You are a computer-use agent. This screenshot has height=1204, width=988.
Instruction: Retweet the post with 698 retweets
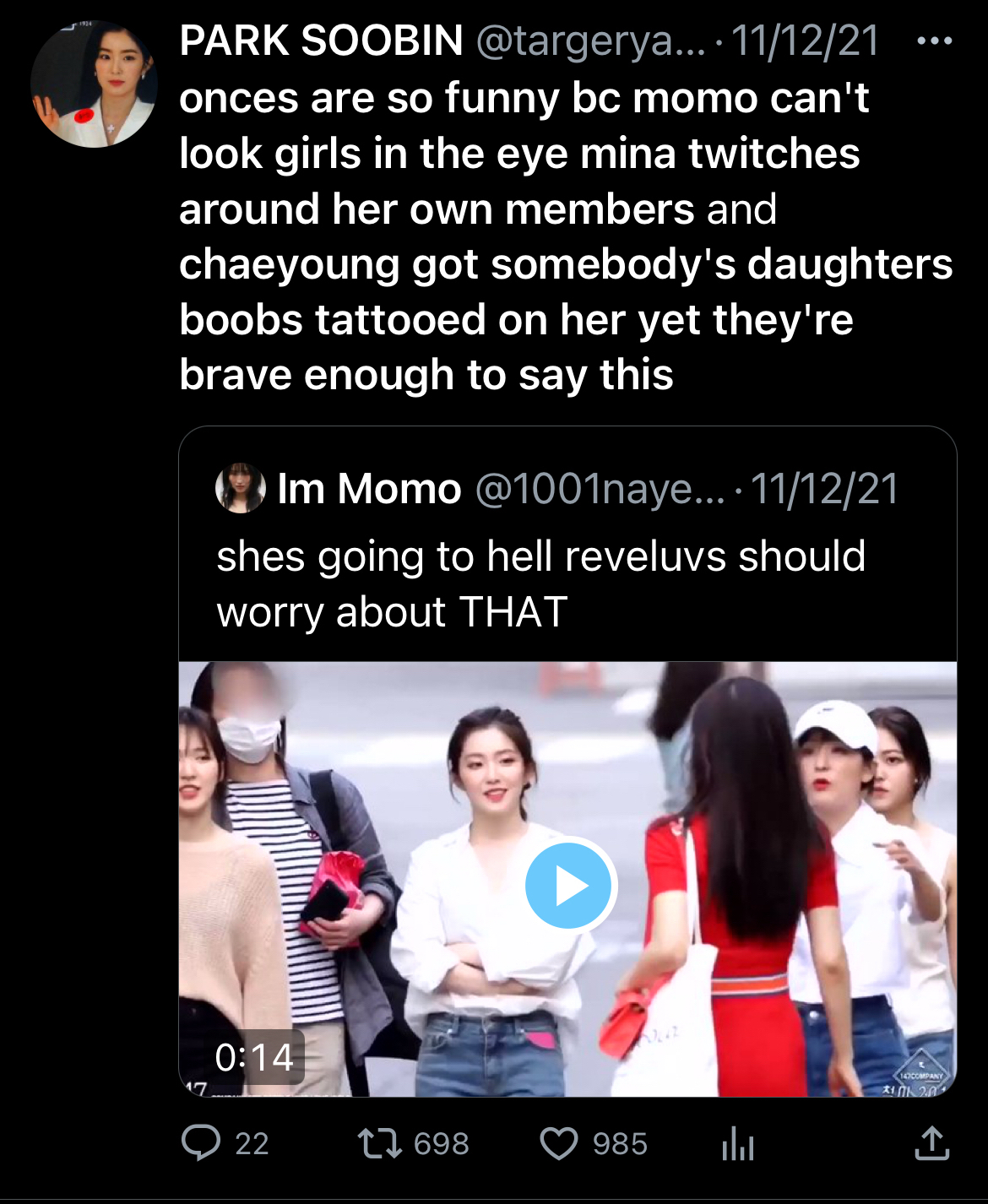379,1143
